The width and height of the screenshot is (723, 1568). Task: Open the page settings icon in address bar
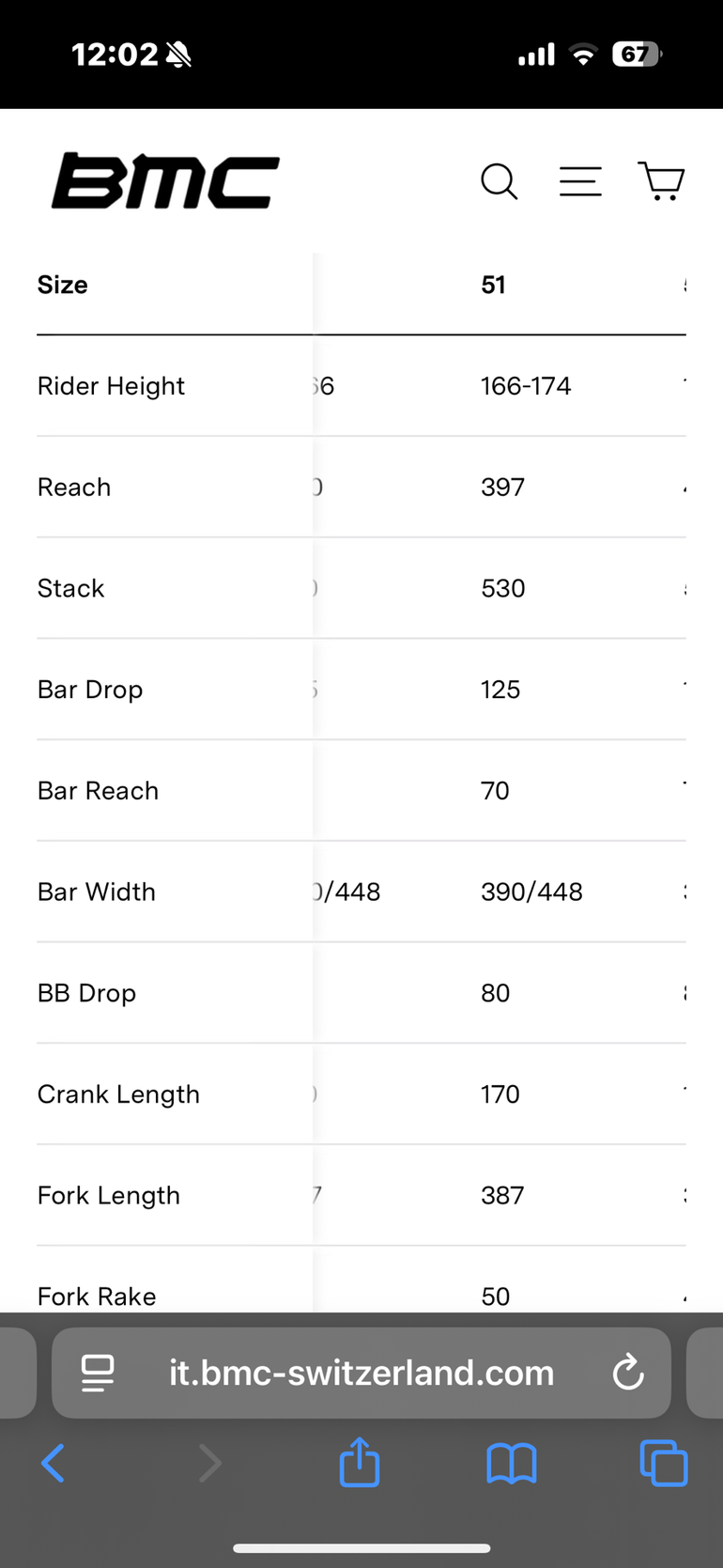tap(98, 1373)
